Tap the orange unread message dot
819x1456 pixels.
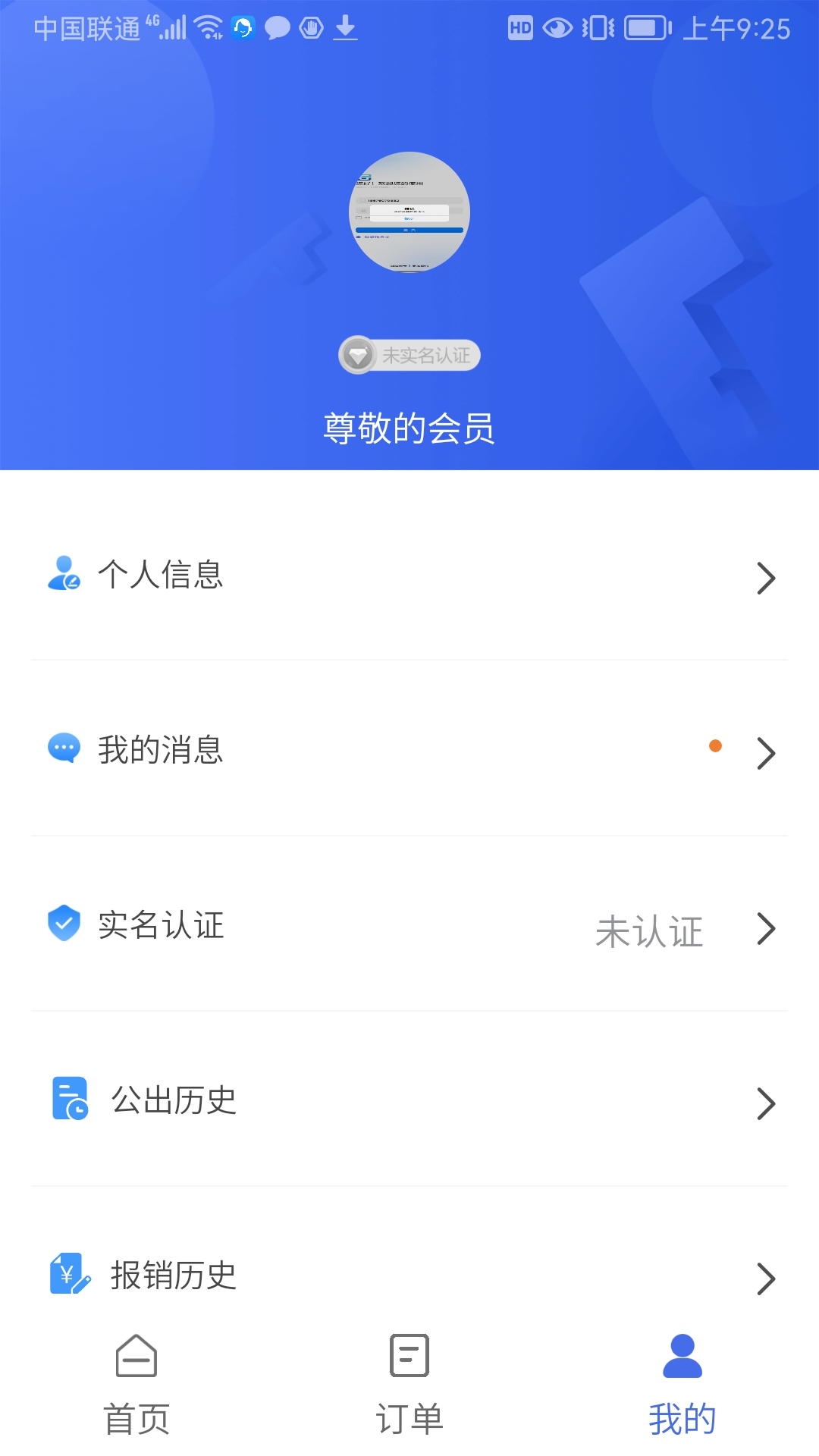(716, 747)
